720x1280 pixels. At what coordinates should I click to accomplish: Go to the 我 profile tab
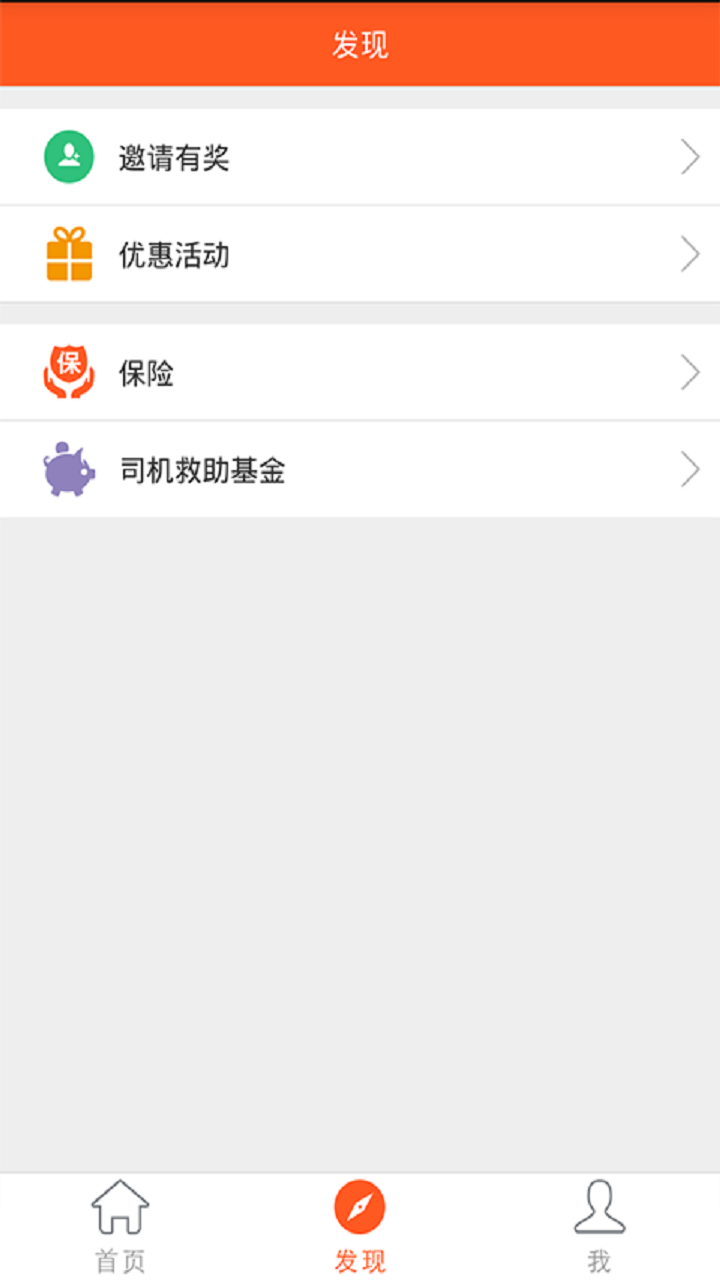tap(599, 1226)
